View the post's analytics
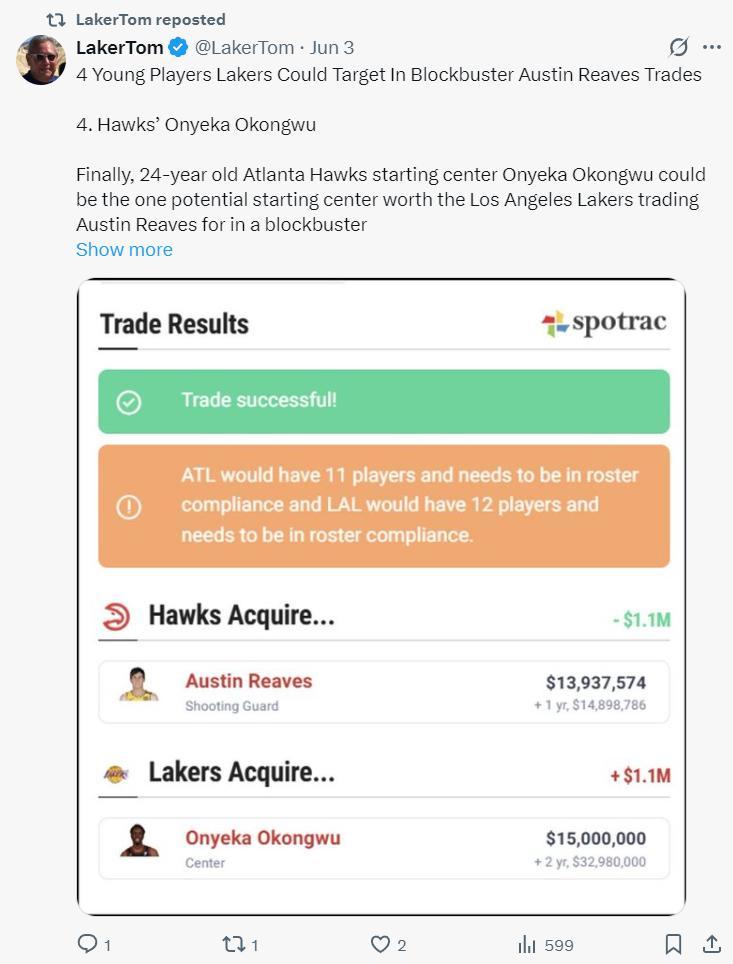The image size is (733, 964). pos(528,944)
